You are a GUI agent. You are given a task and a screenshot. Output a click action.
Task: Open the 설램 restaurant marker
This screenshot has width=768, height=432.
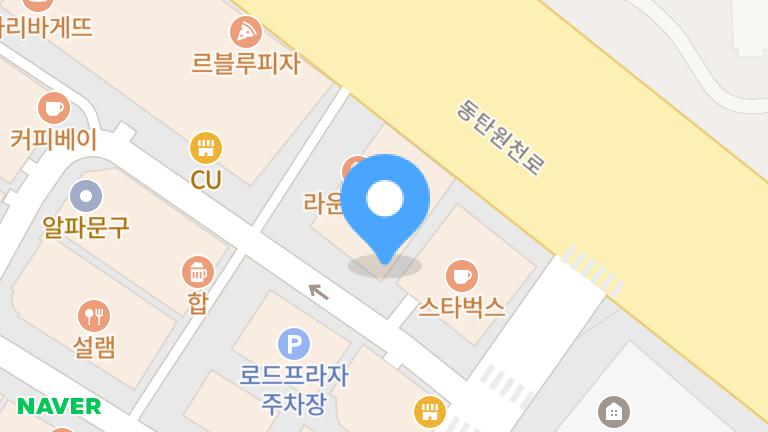click(x=94, y=316)
